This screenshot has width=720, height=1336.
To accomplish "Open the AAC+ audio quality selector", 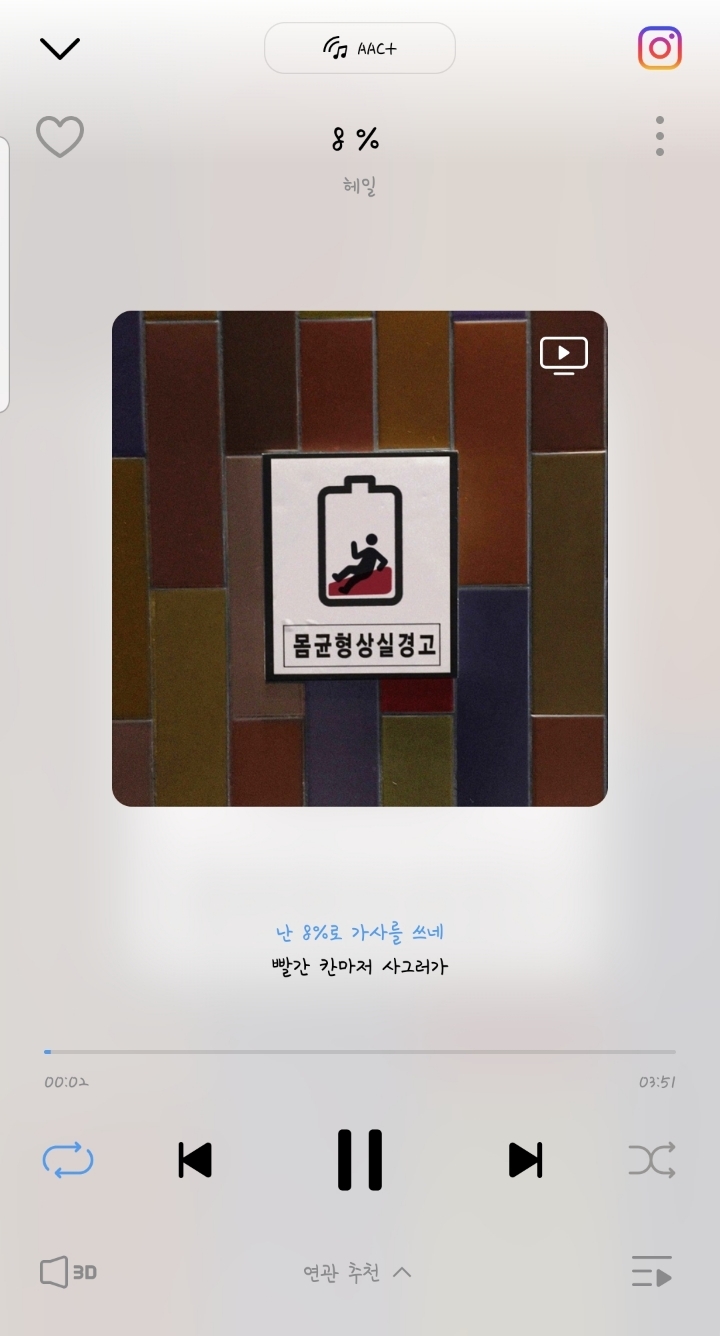I will [360, 48].
